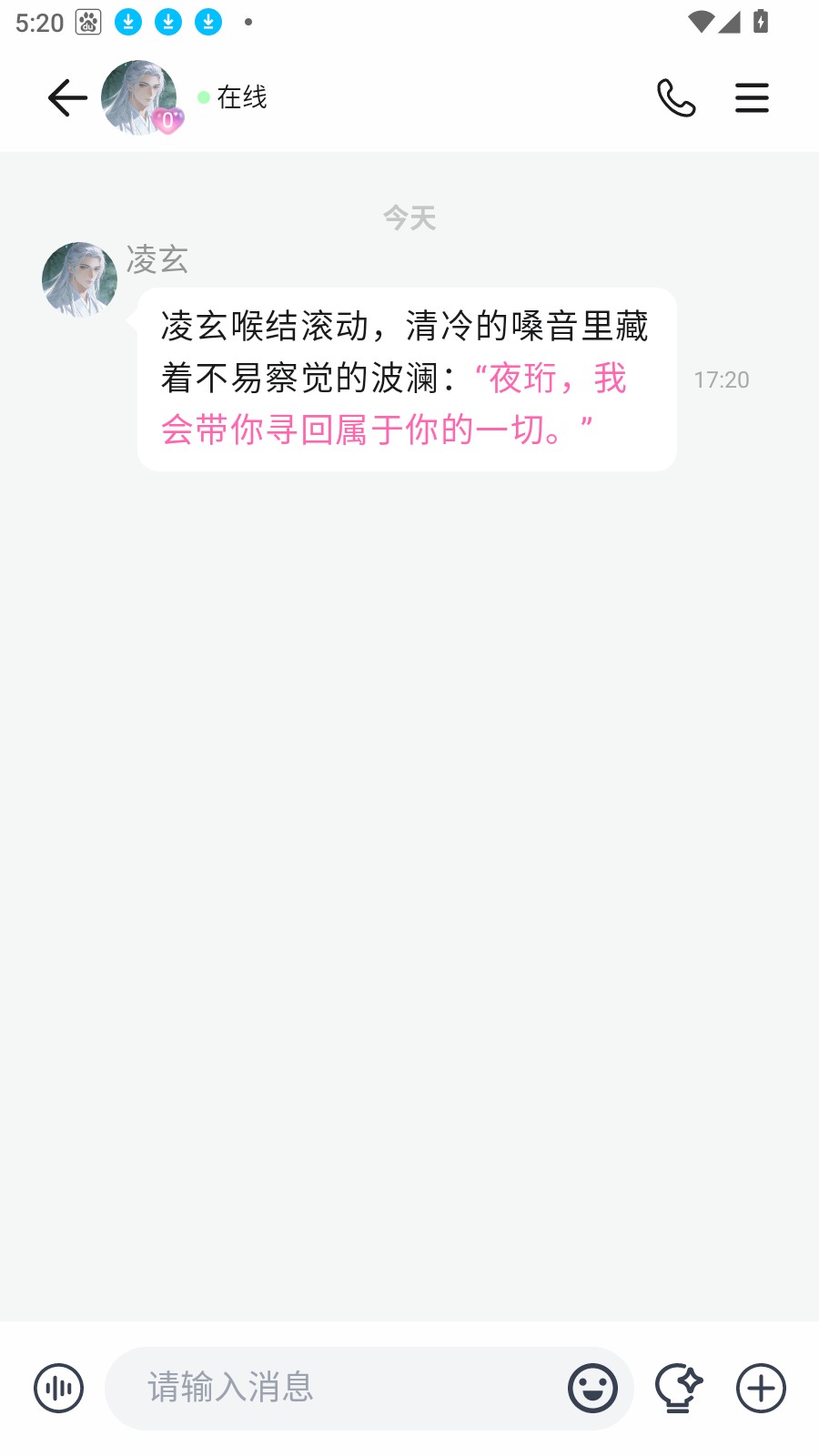Start a voice call with 凌玄
Image resolution: width=819 pixels, height=1456 pixels.
tap(676, 98)
